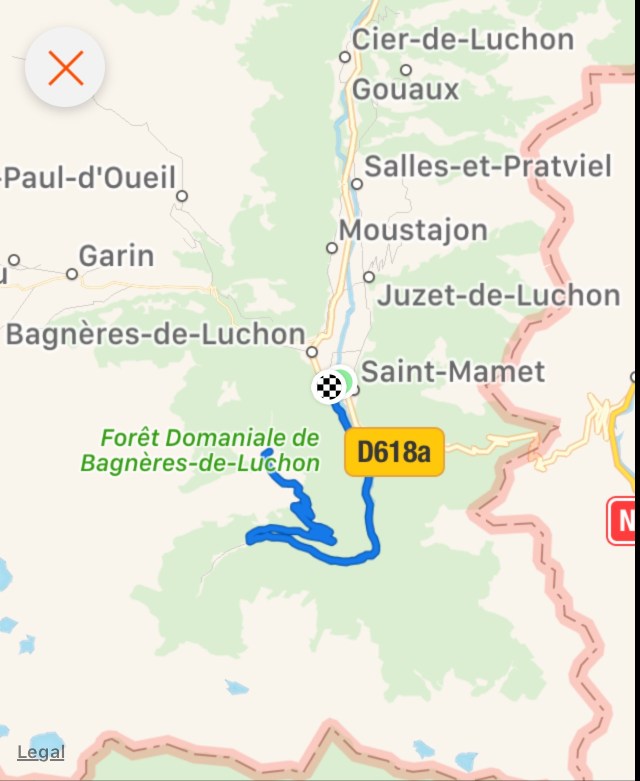The image size is (640, 781).
Task: Close the full-screen route map
Action: pos(65,68)
